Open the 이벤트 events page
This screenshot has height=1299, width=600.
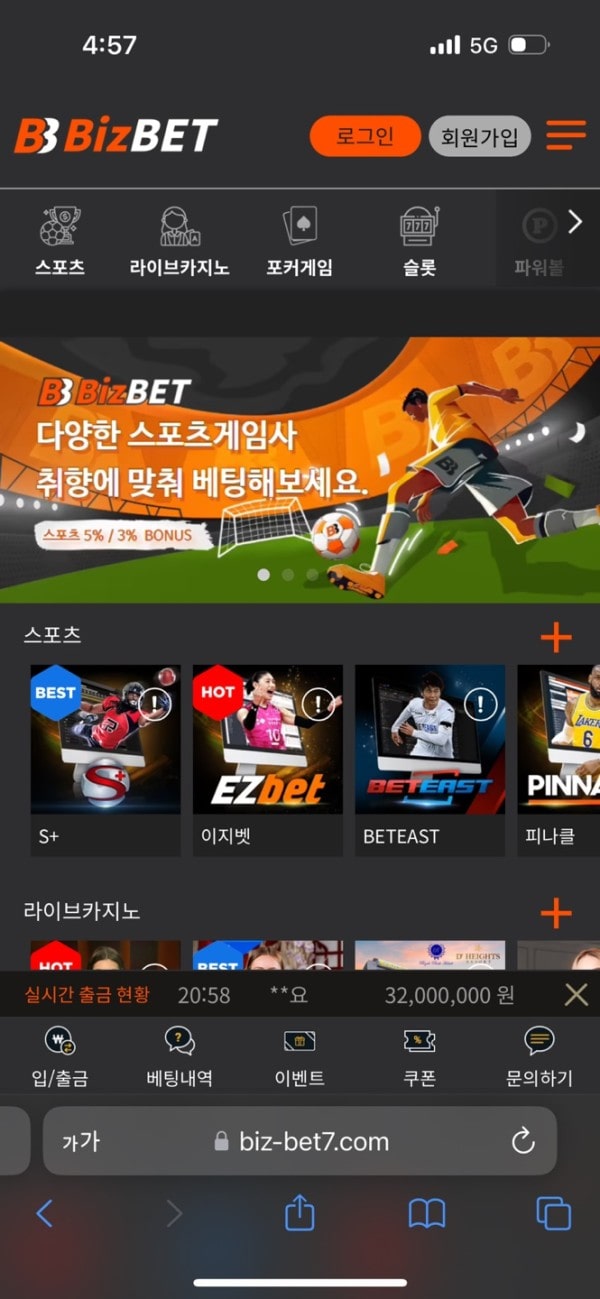click(300, 1056)
